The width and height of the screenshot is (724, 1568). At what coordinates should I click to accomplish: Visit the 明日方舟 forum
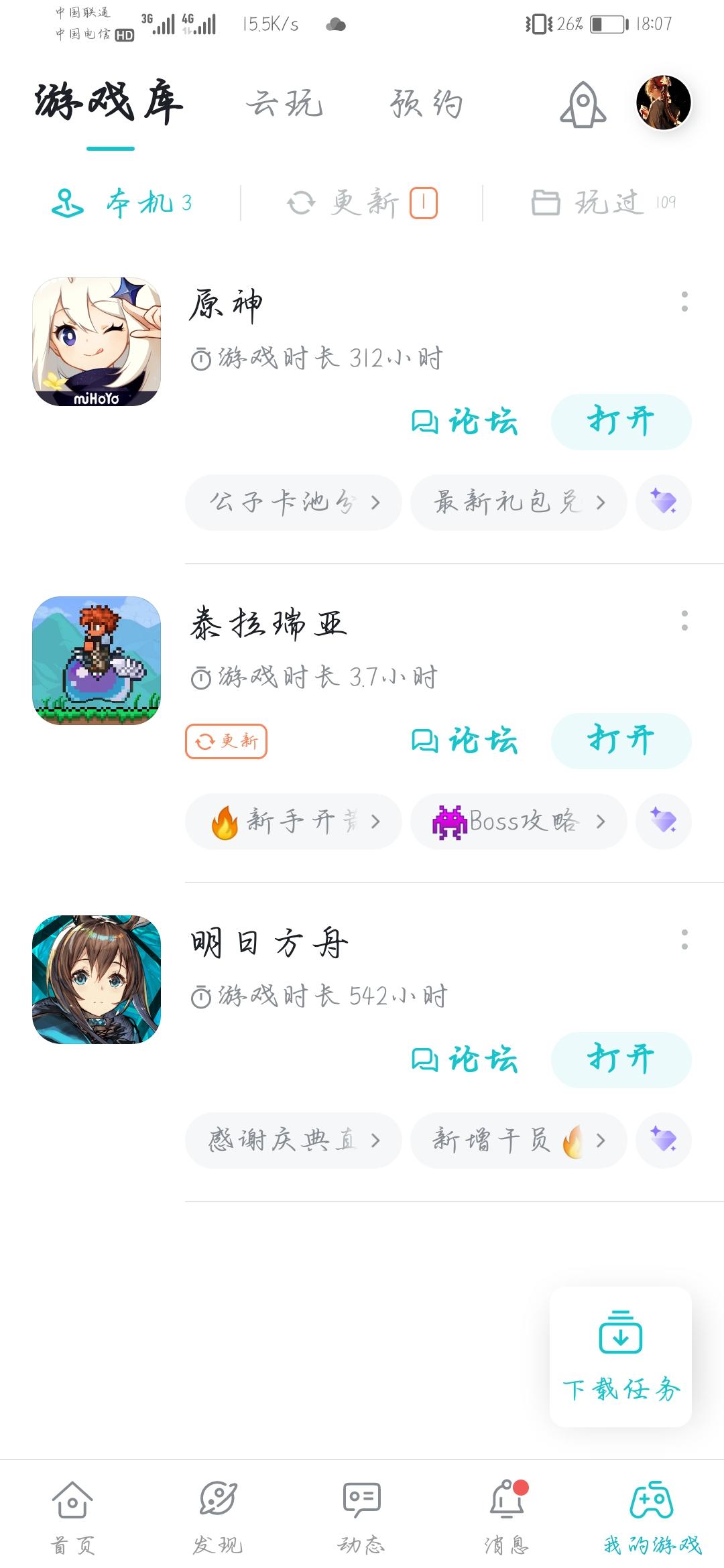coord(465,1060)
